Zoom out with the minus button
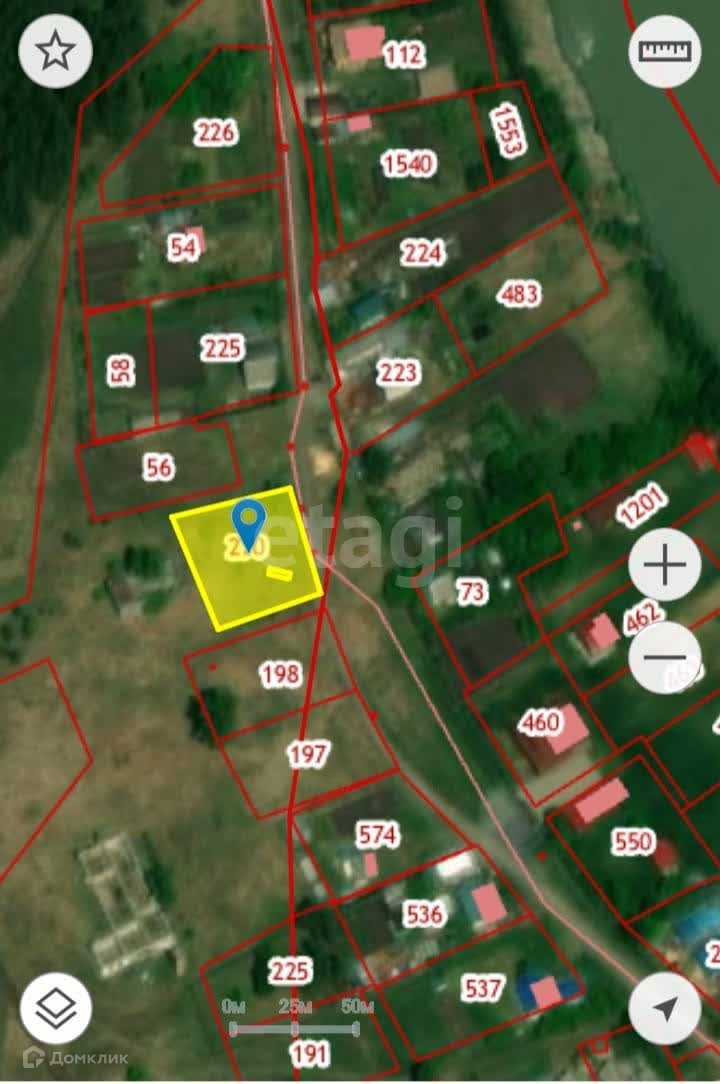This screenshot has width=720, height=1084. tap(664, 657)
